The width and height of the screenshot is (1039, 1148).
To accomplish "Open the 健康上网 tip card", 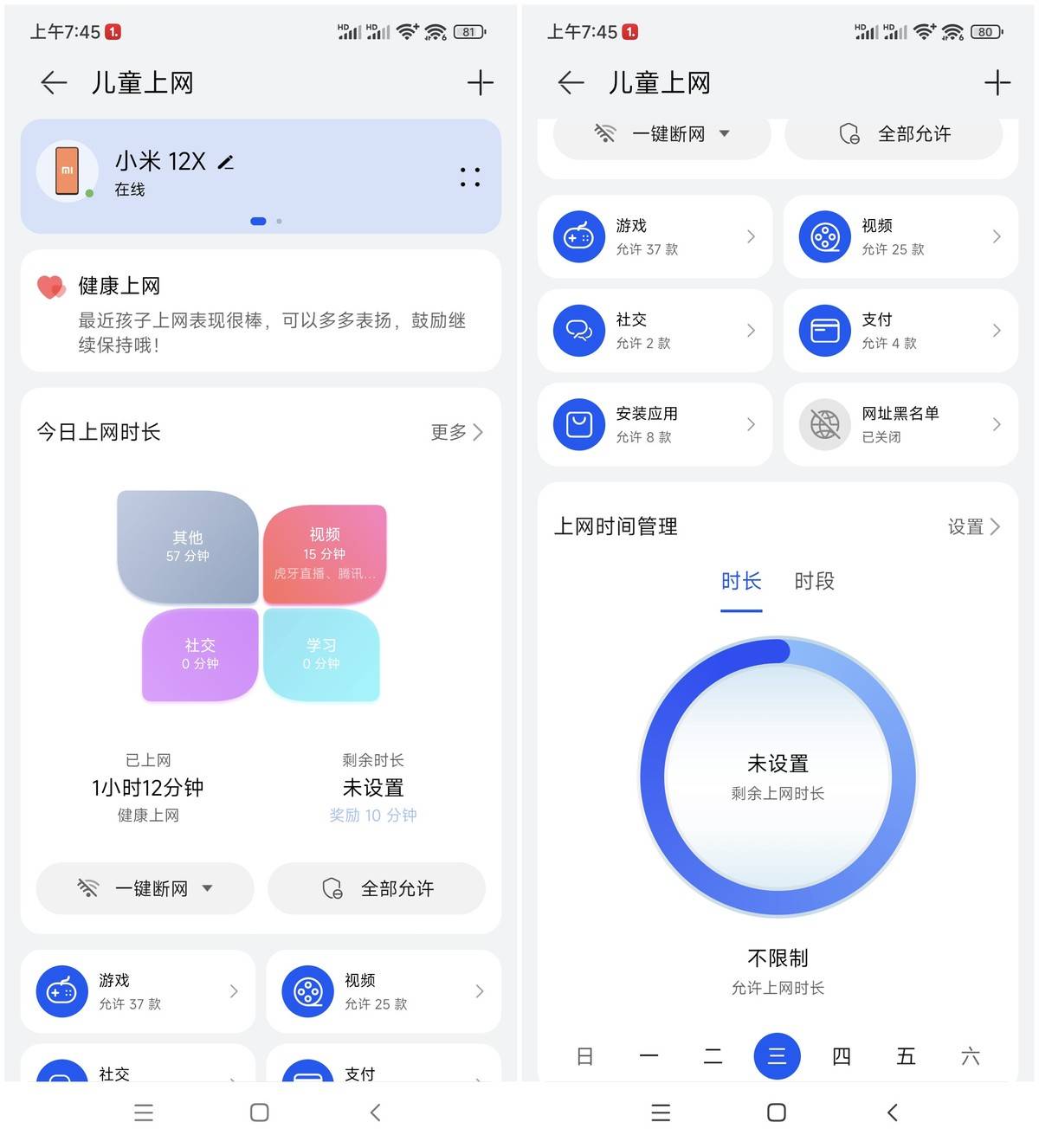I will [x=261, y=312].
